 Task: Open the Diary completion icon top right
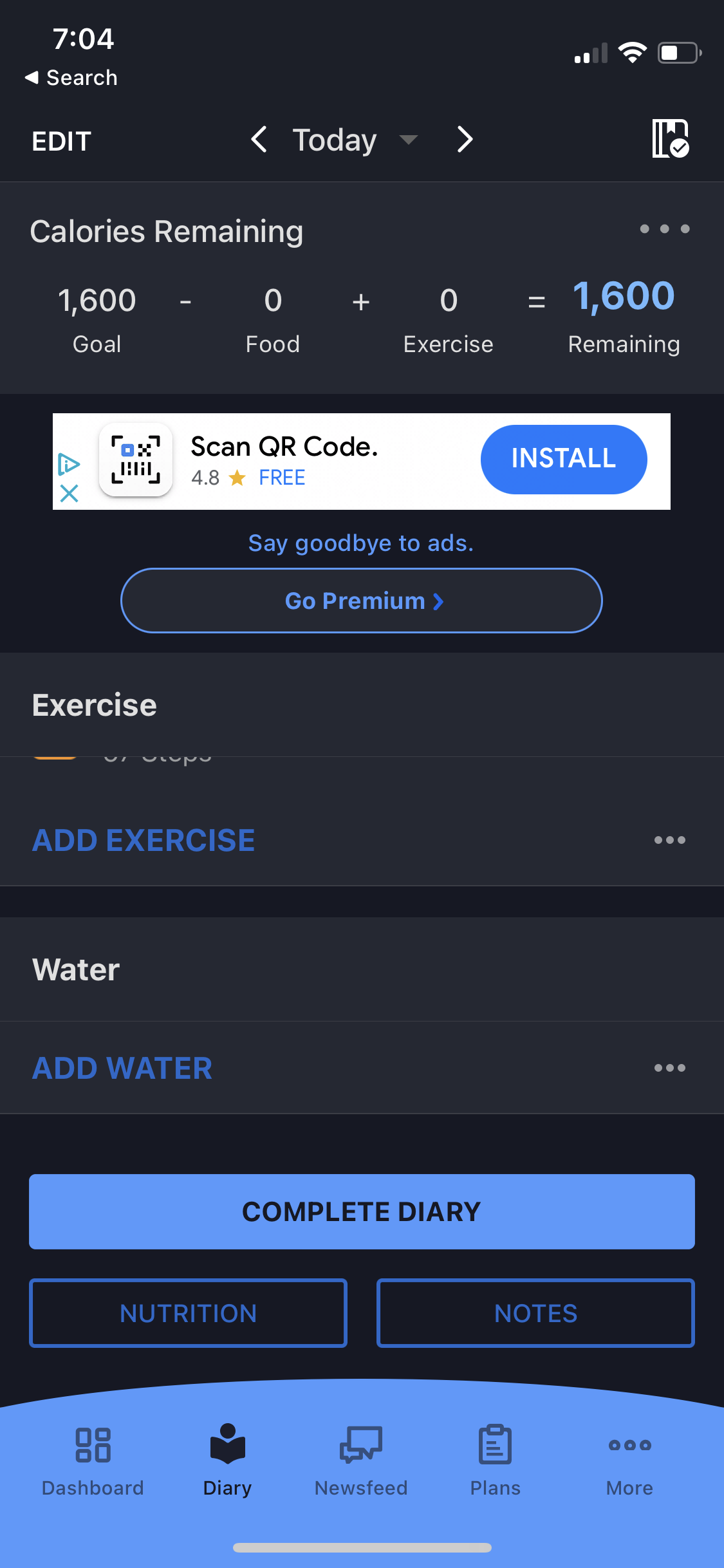click(x=670, y=139)
